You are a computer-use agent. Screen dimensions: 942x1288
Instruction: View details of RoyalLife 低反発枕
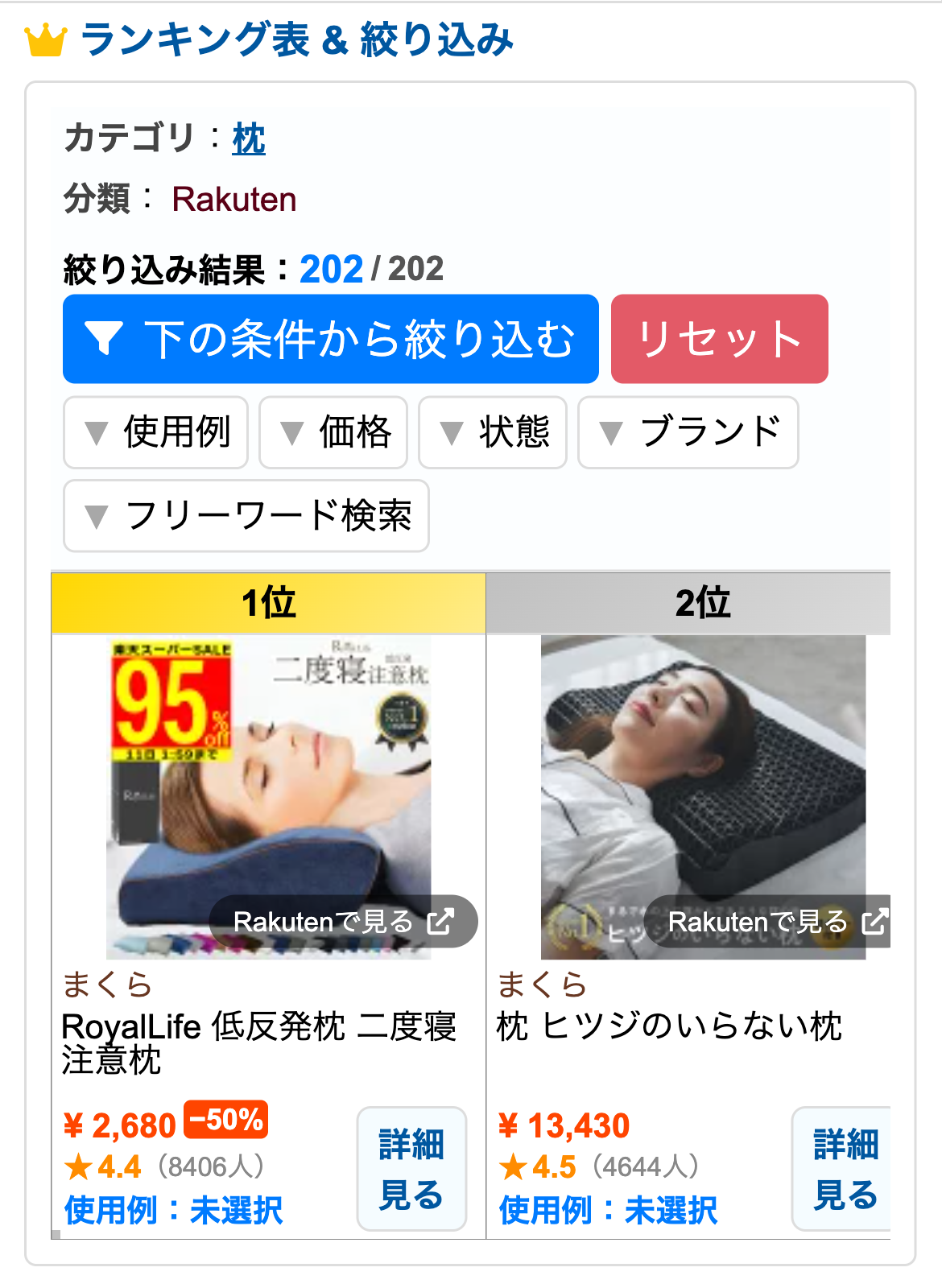pos(411,1169)
